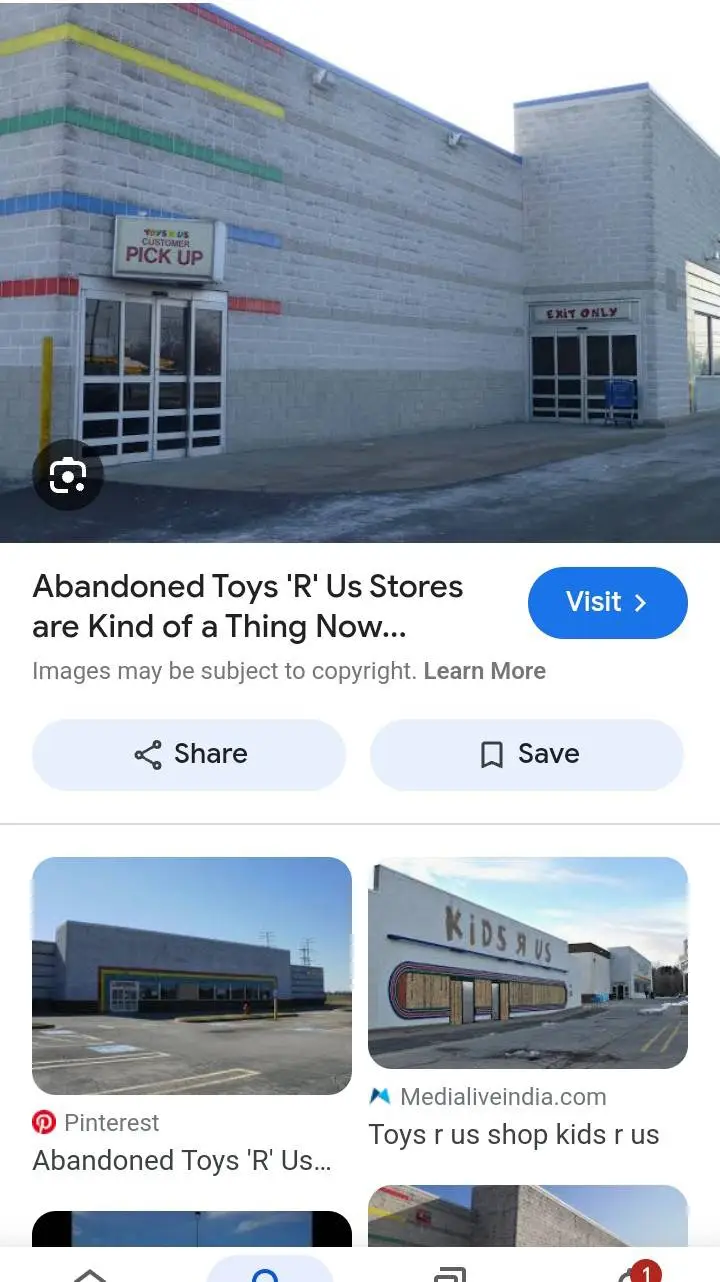Open the Learn More copyright link
Screen dimensions: 720x1282
[484, 671]
